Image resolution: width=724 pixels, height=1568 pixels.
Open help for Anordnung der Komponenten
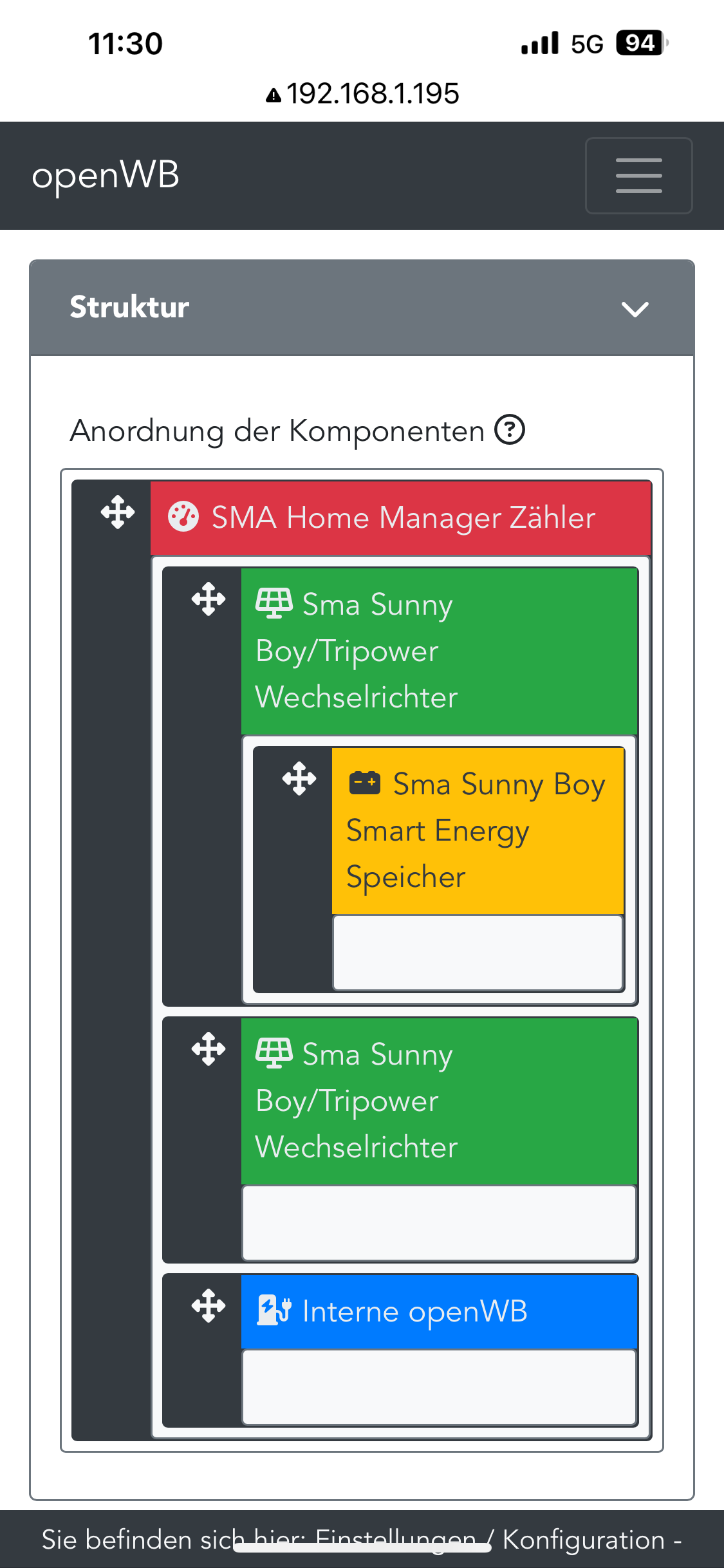tap(510, 430)
